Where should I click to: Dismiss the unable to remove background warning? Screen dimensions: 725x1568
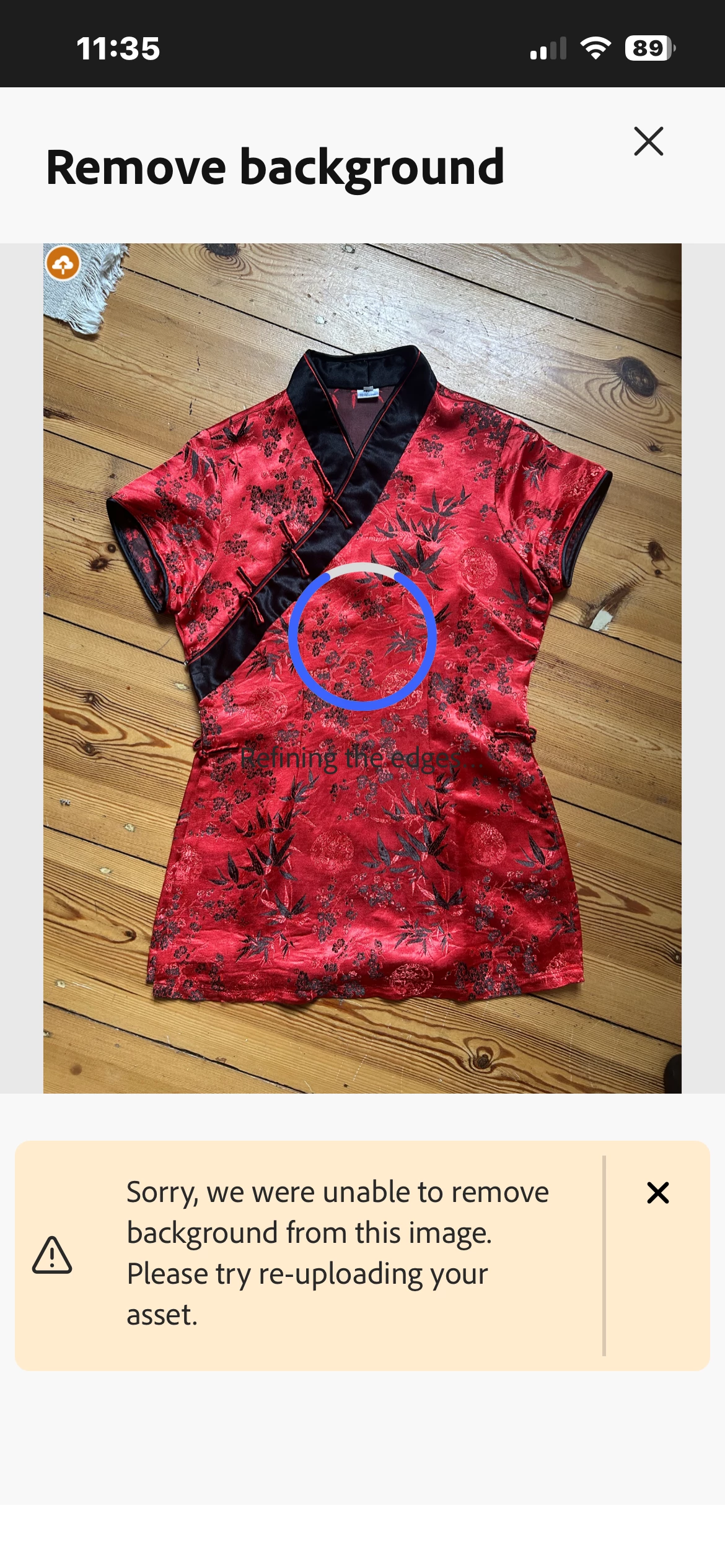tap(657, 1192)
